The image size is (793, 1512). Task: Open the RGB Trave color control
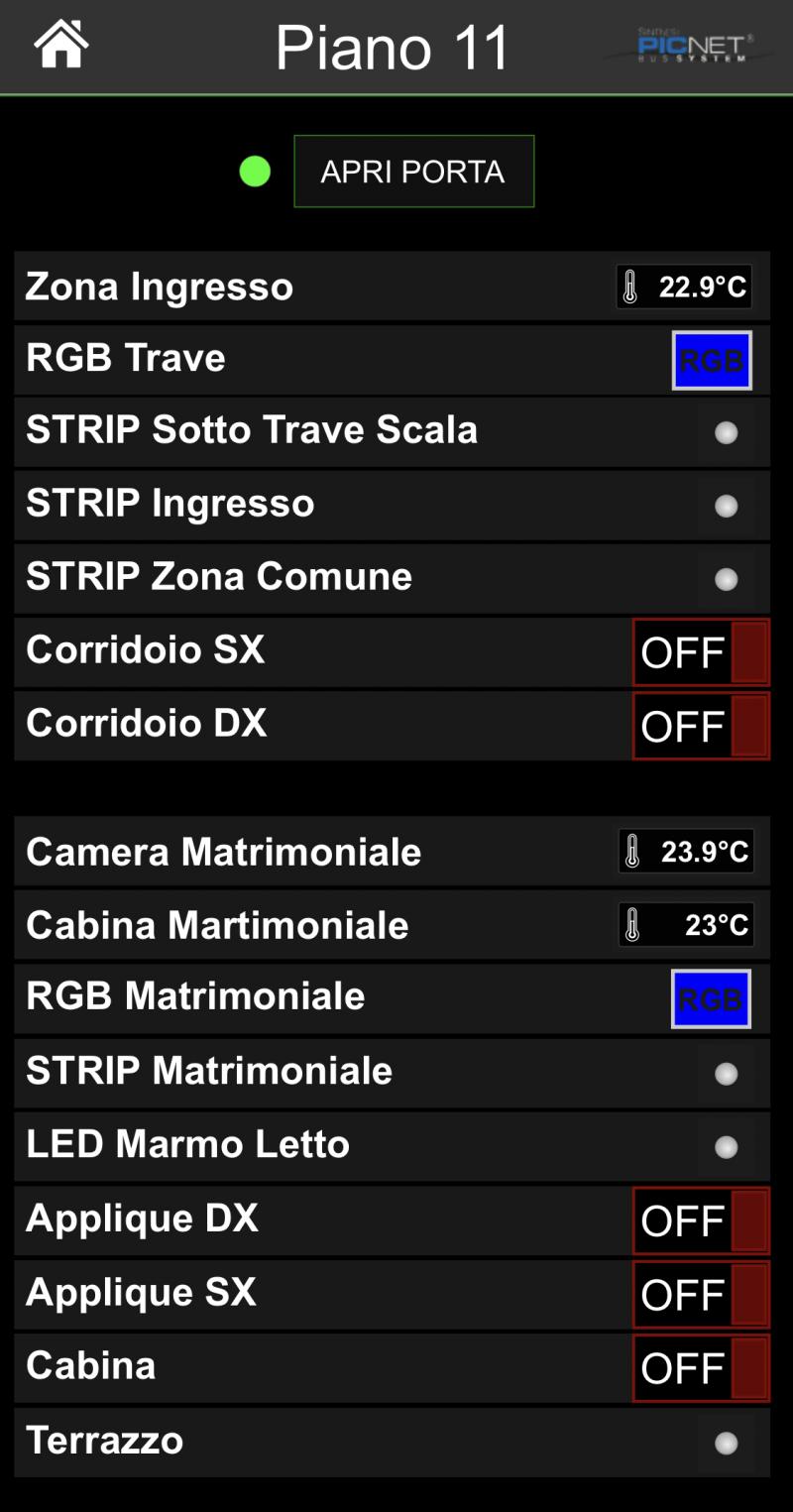click(x=712, y=360)
